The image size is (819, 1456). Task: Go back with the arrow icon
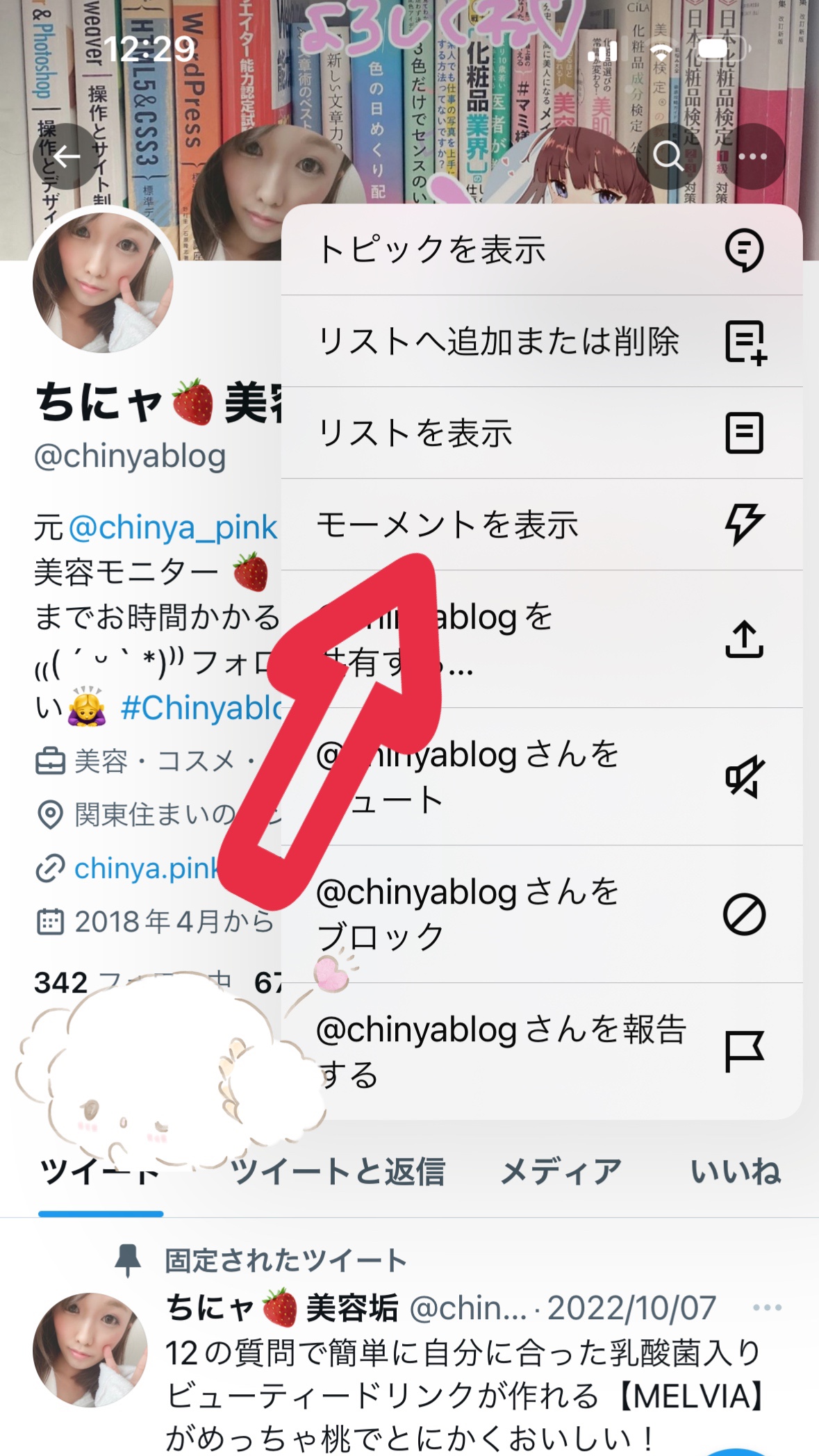click(x=66, y=156)
